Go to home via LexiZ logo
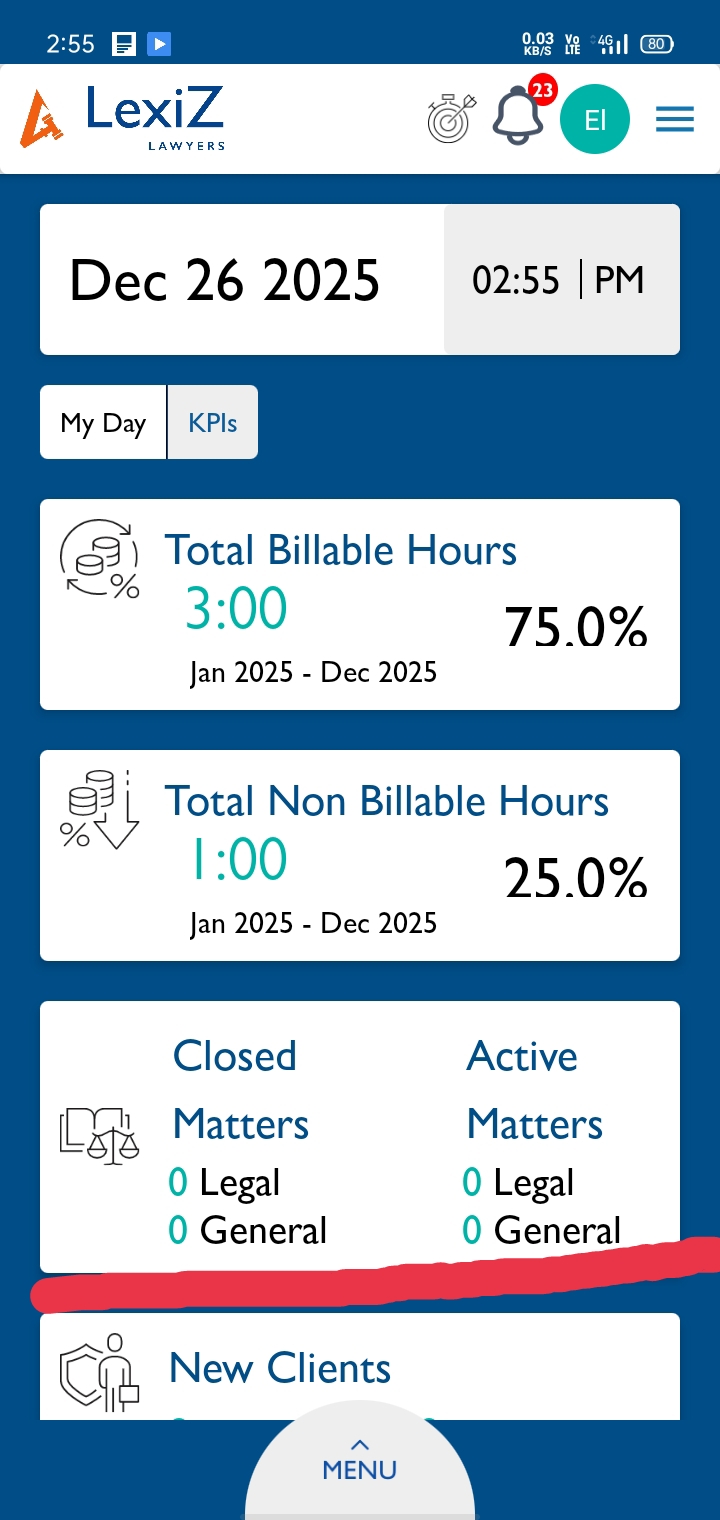 (122, 118)
